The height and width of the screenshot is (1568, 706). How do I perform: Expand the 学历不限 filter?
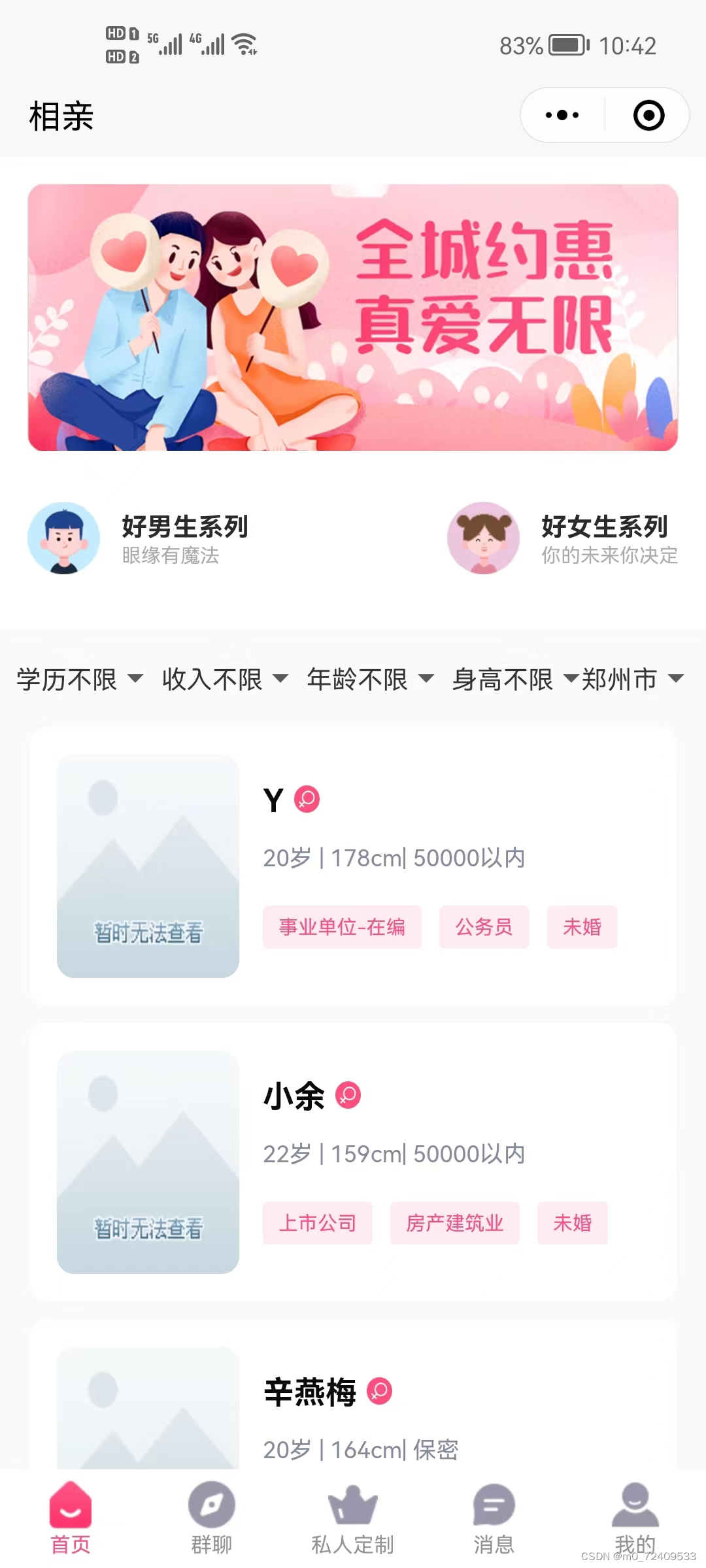pyautogui.click(x=80, y=679)
